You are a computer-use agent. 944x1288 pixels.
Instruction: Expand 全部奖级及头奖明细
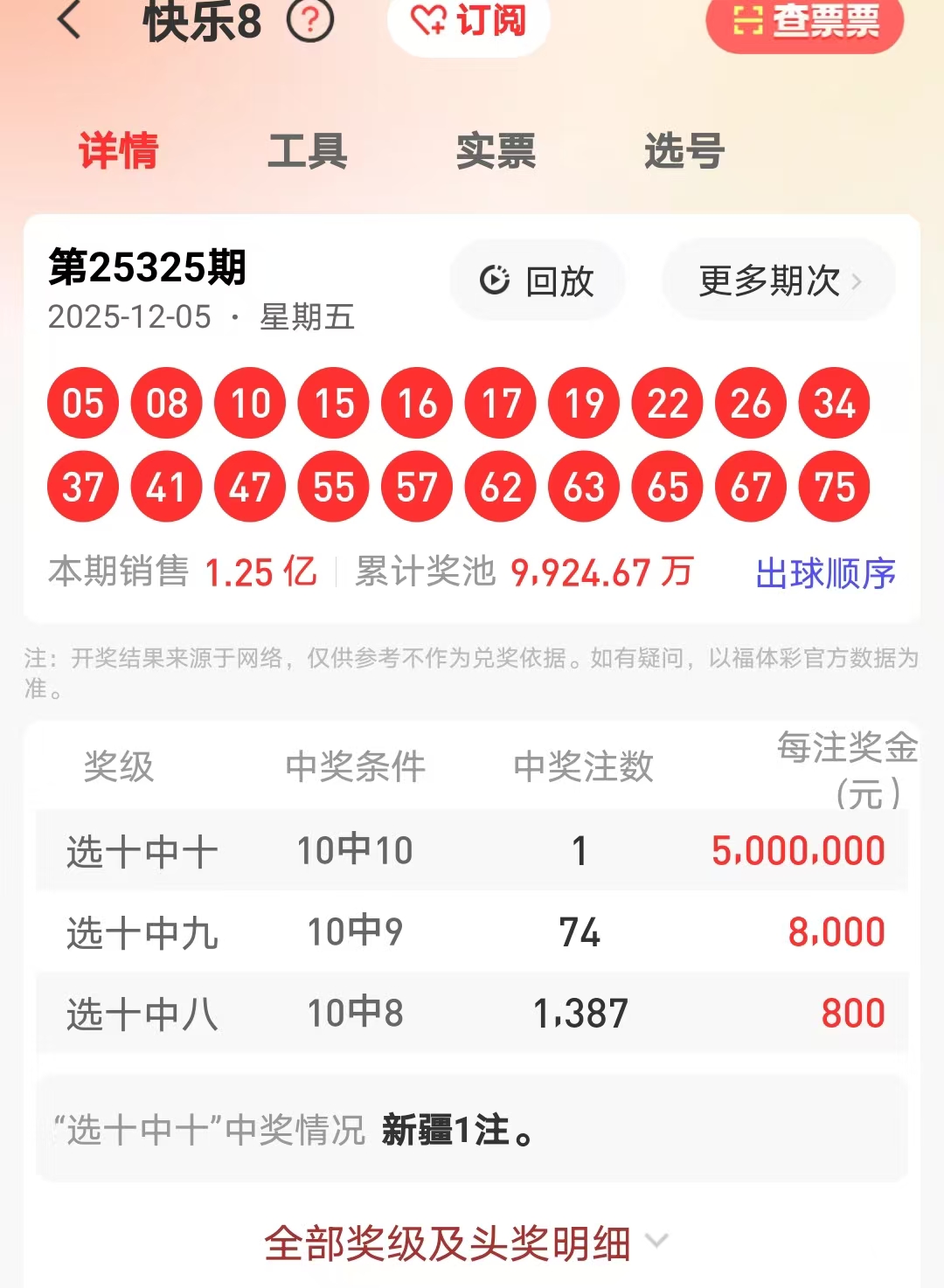465,1243
